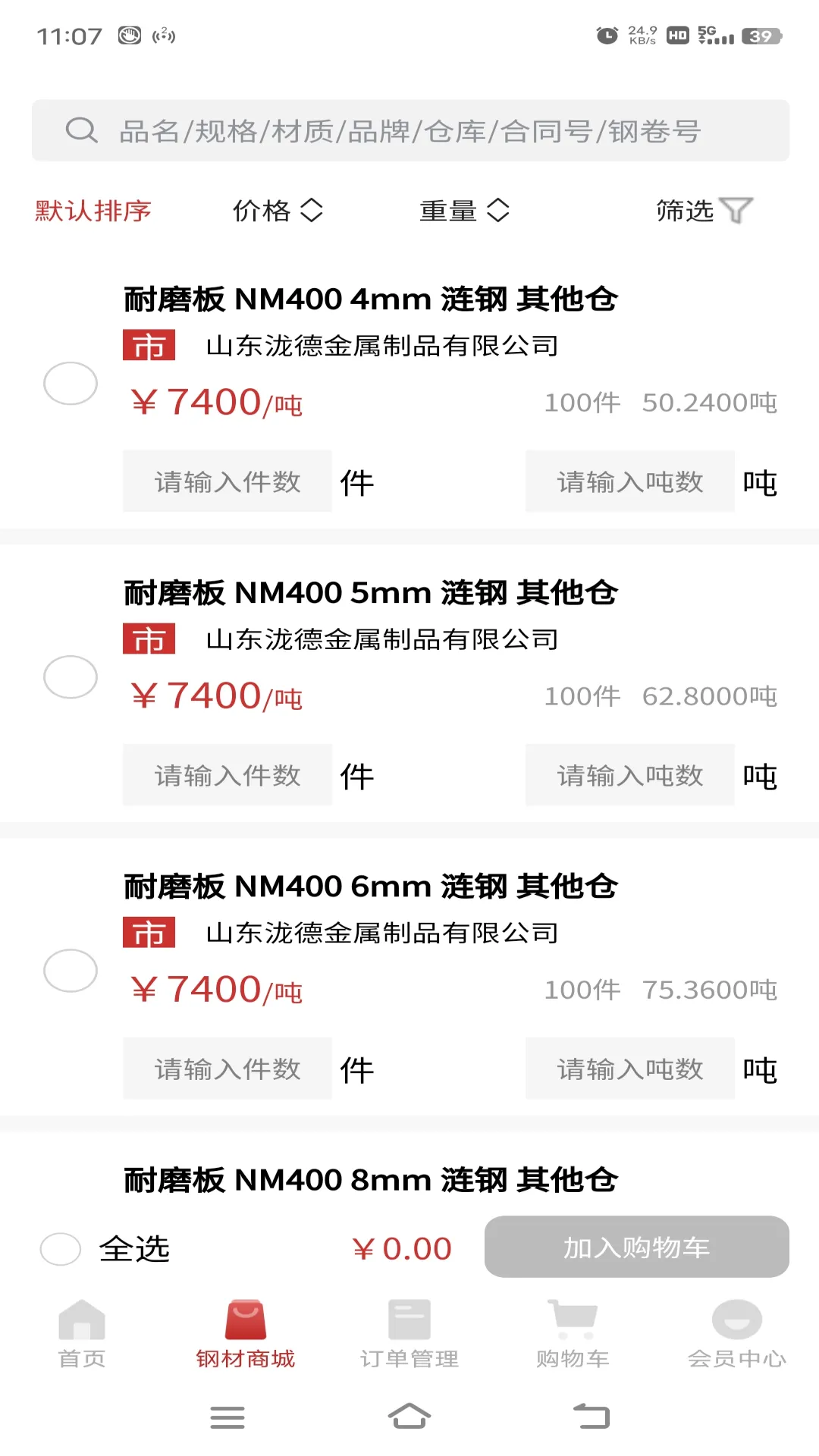Select the circle for NM400 4mm product

point(70,384)
